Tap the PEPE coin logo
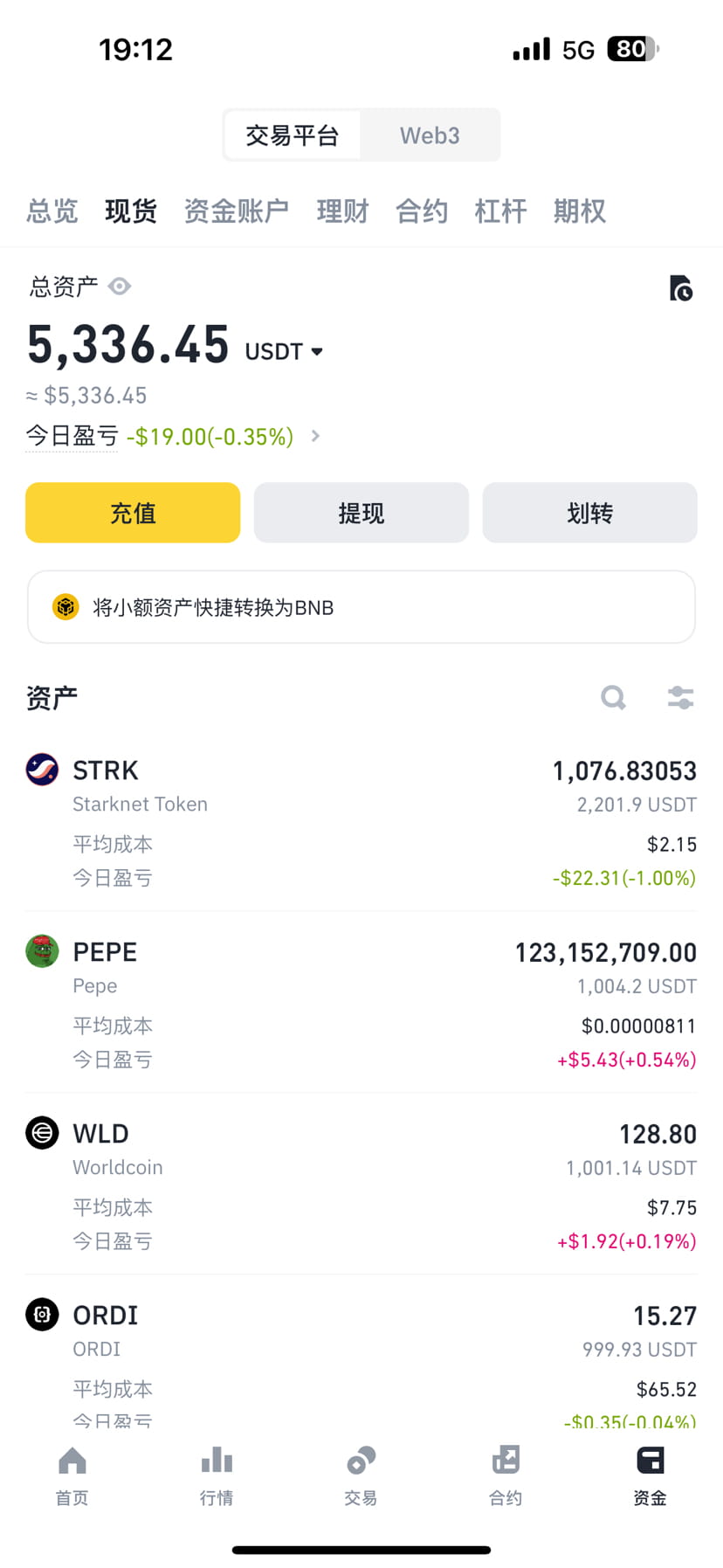This screenshot has height=1568, width=723. (41, 951)
